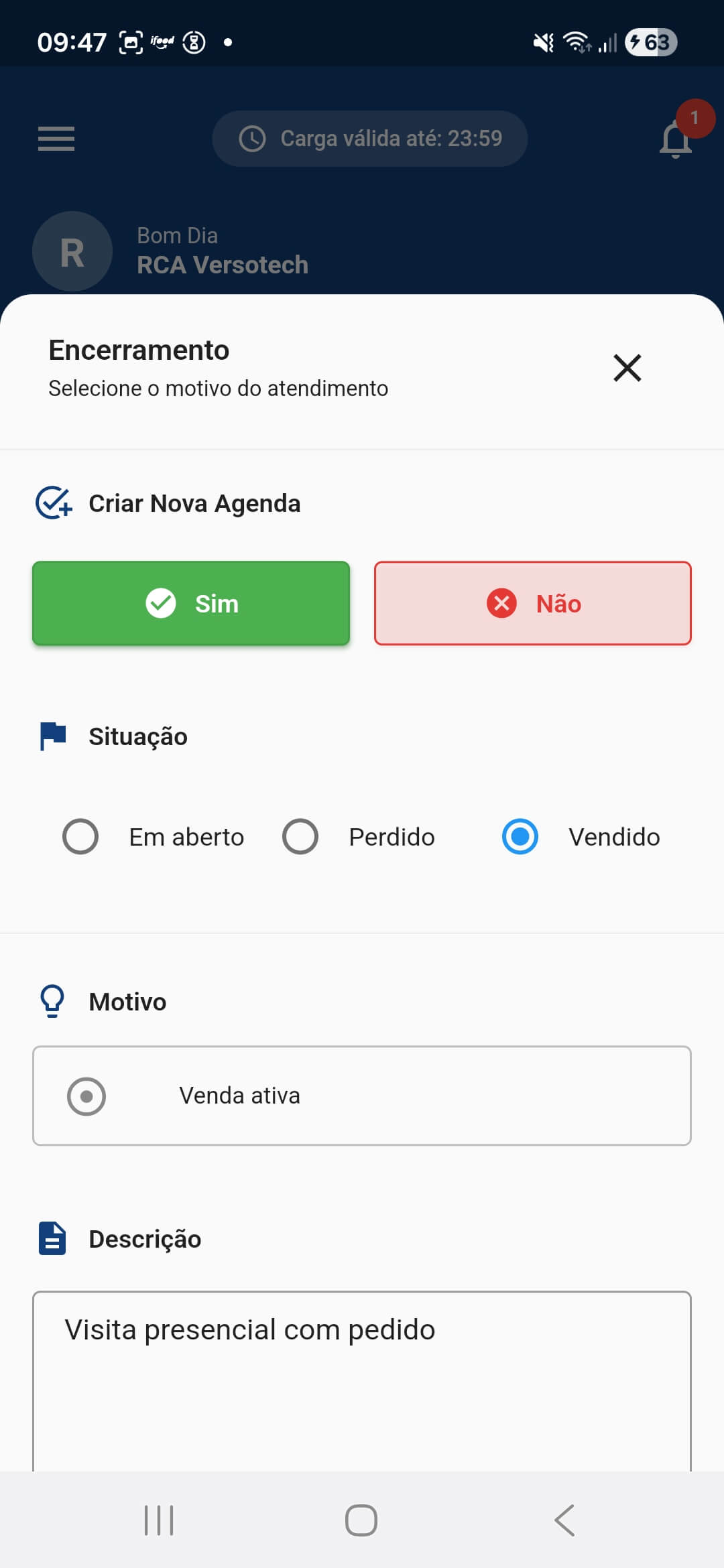Tap the Vendido situação option
Image resolution: width=724 pixels, height=1568 pixels.
coord(520,836)
